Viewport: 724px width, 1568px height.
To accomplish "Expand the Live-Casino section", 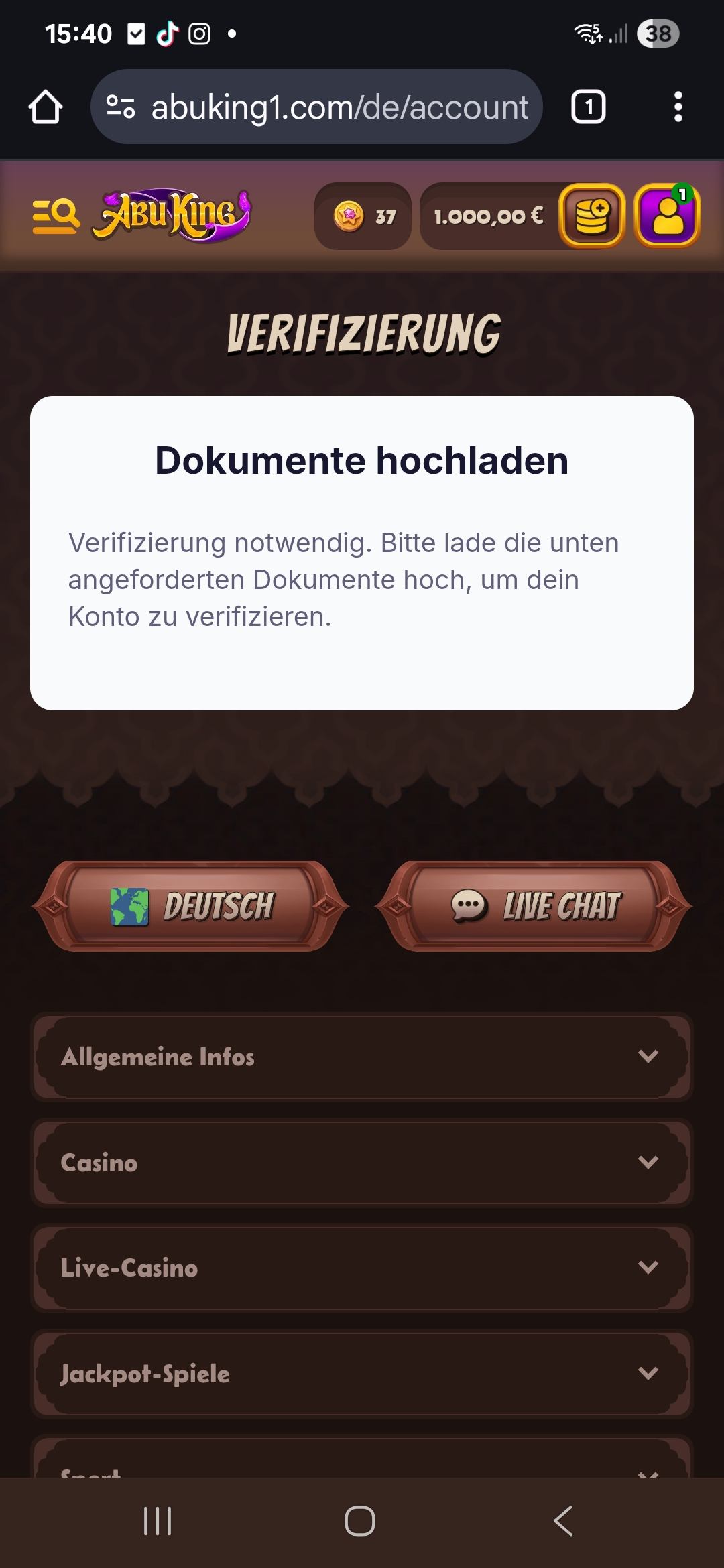I will click(362, 1268).
